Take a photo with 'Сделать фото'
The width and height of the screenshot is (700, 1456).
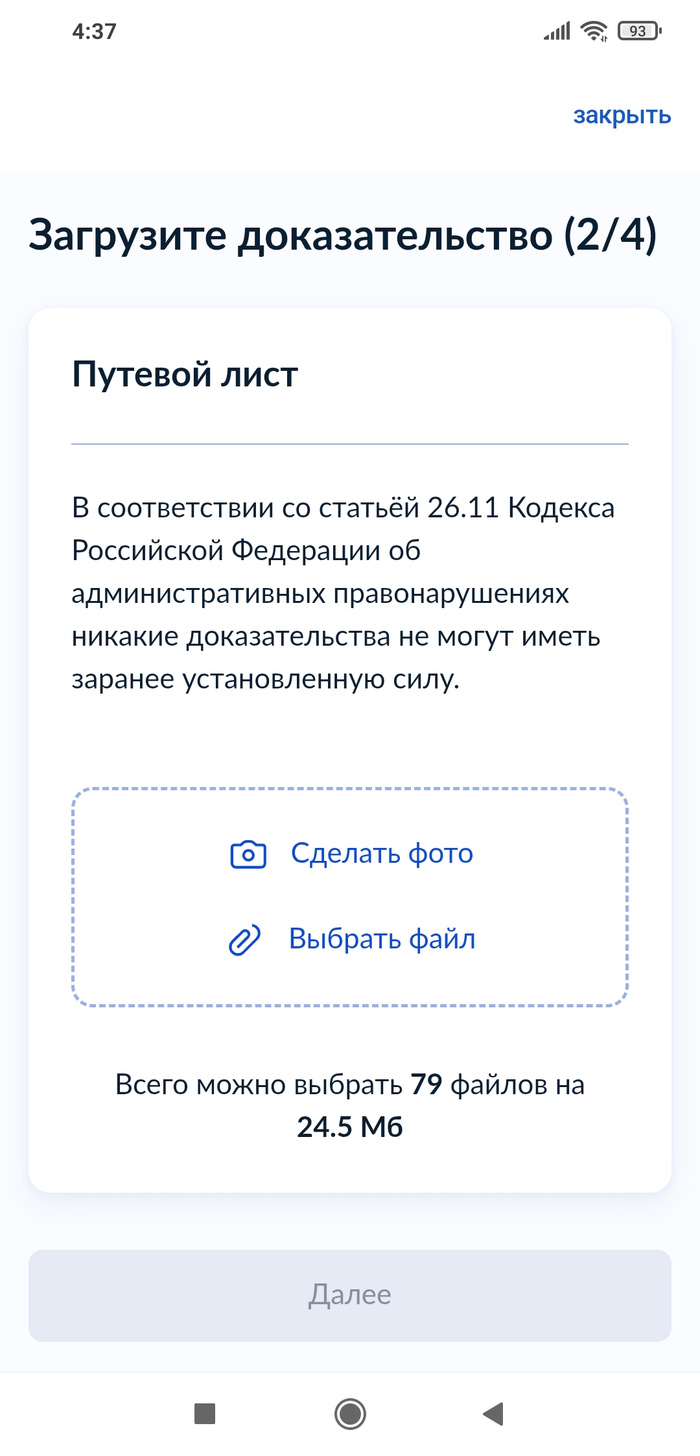click(x=351, y=854)
